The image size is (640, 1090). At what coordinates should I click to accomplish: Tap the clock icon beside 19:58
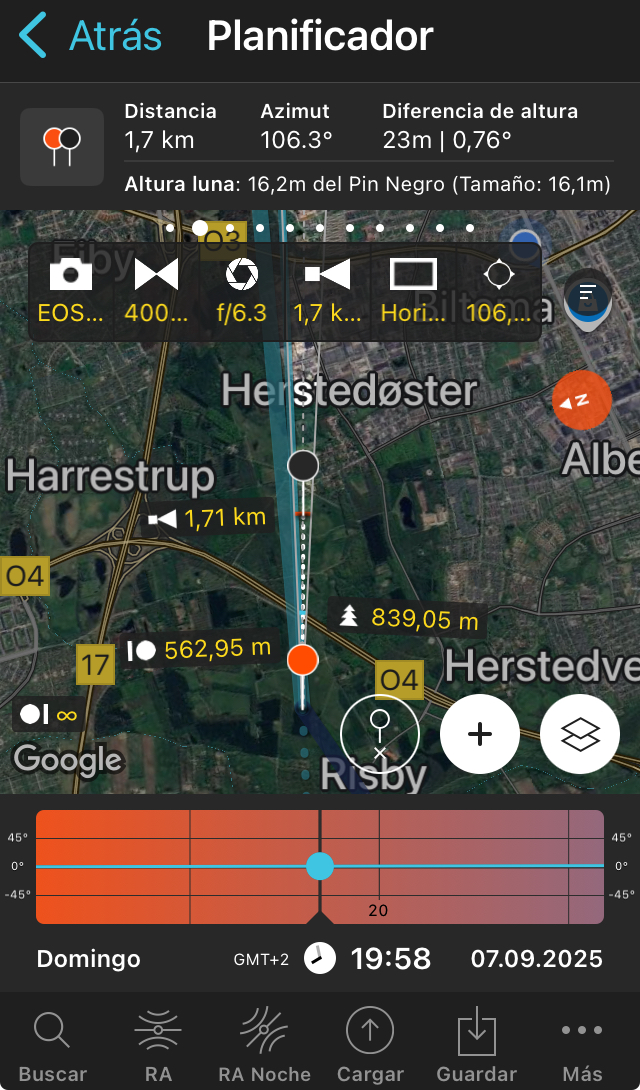[x=320, y=959]
